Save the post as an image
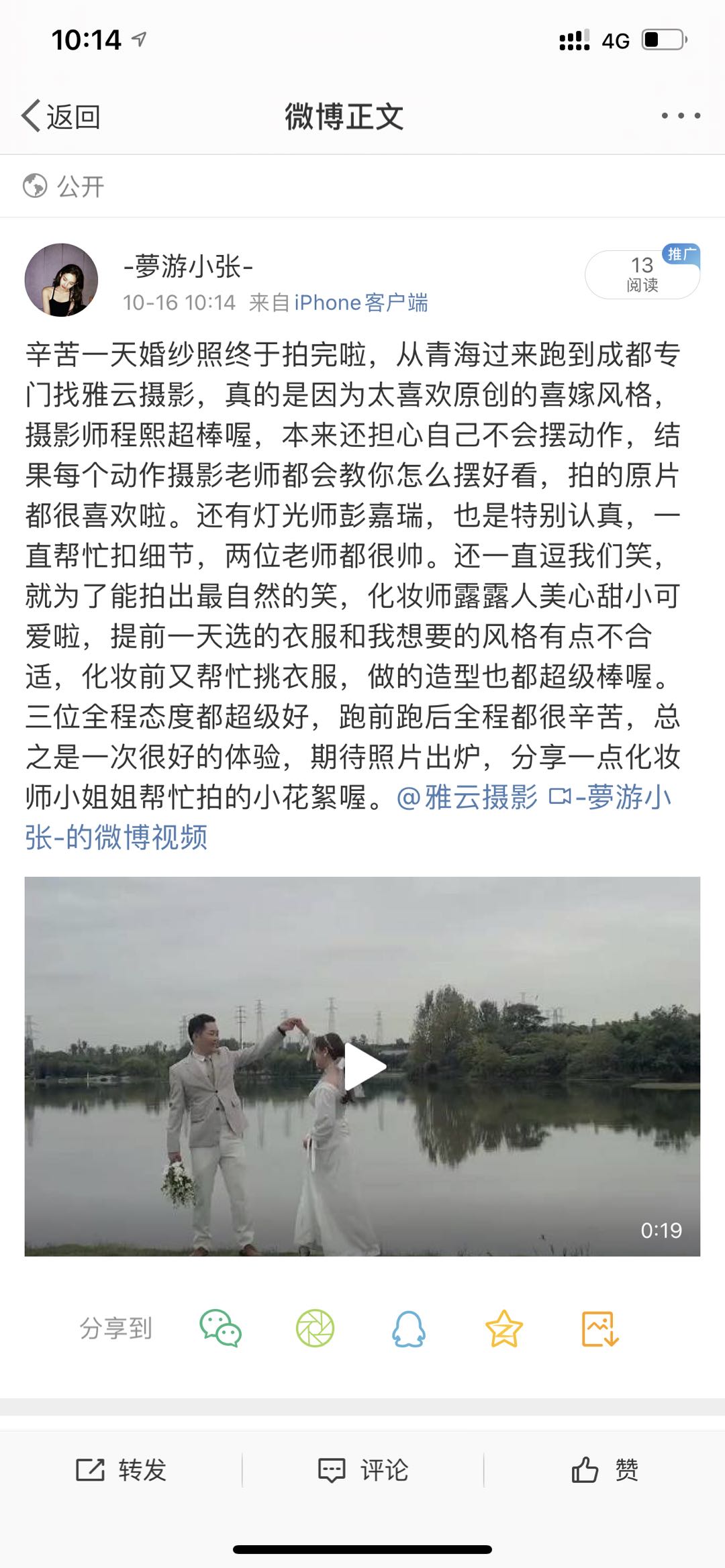Viewport: 725px width, 1568px height. (x=599, y=1328)
